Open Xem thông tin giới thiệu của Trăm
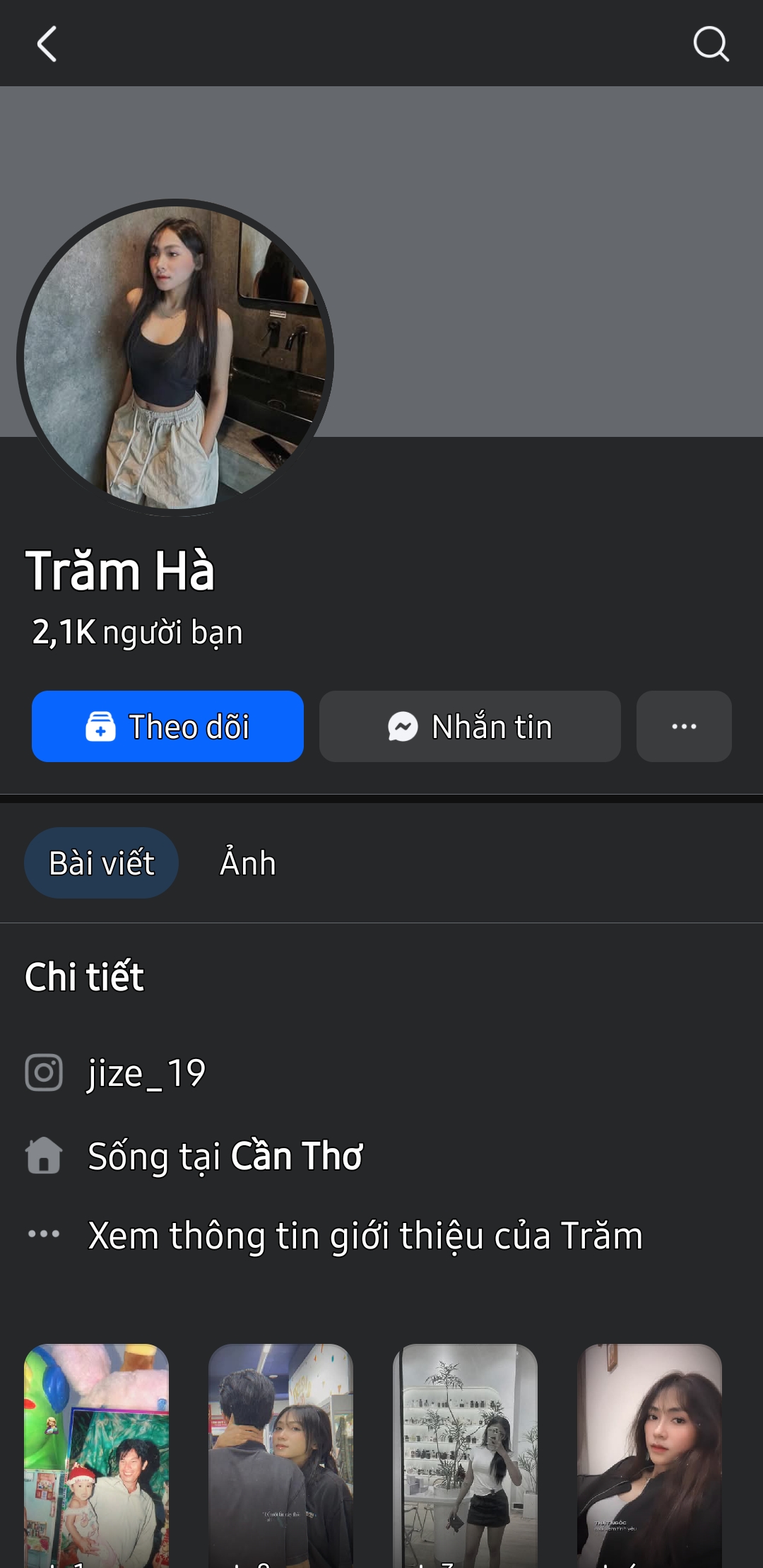This screenshot has width=763, height=1568. 365,1235
